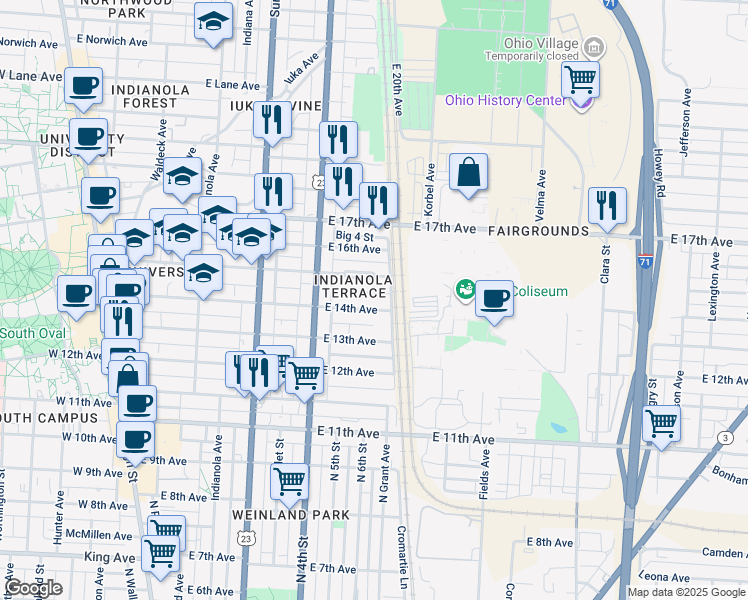Select the shopping cart marker at King Ave
The height and width of the screenshot is (600, 748).
pos(161,558)
